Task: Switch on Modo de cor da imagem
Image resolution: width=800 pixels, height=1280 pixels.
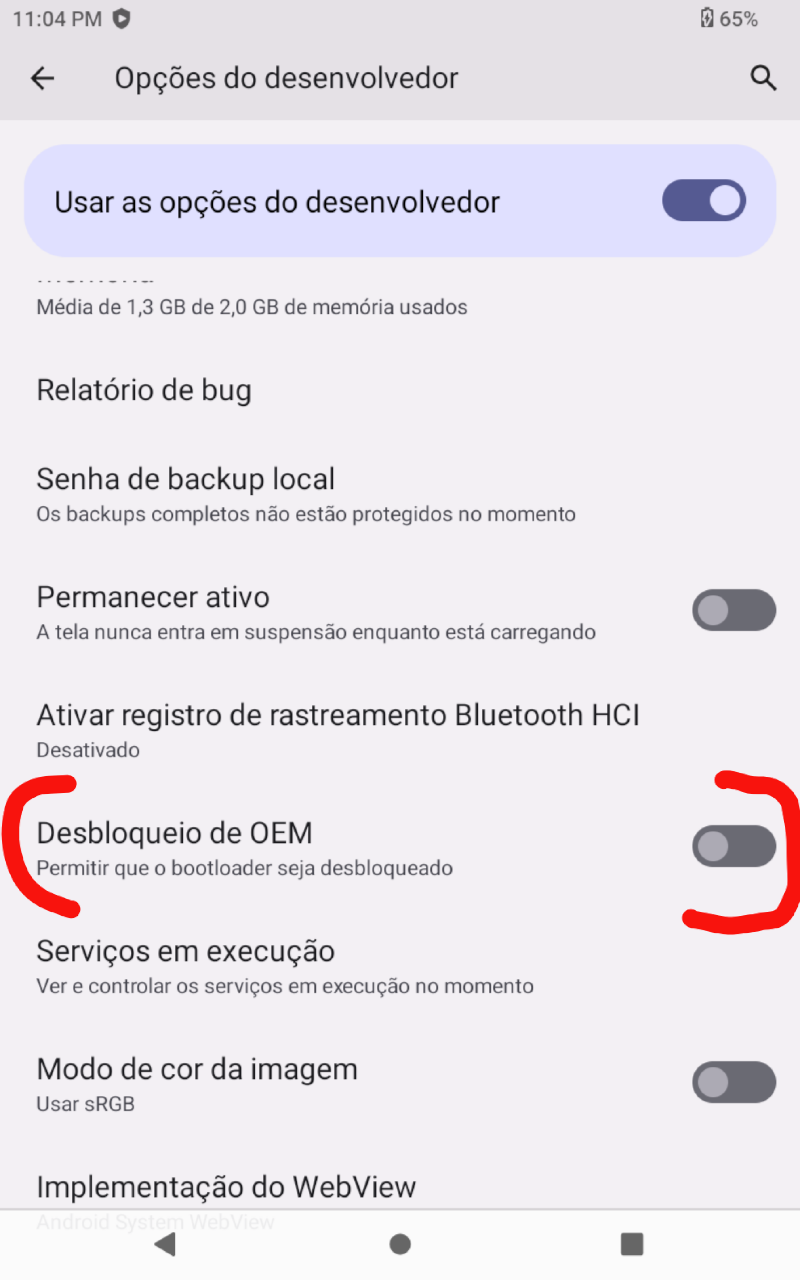Action: pyautogui.click(x=733, y=1082)
